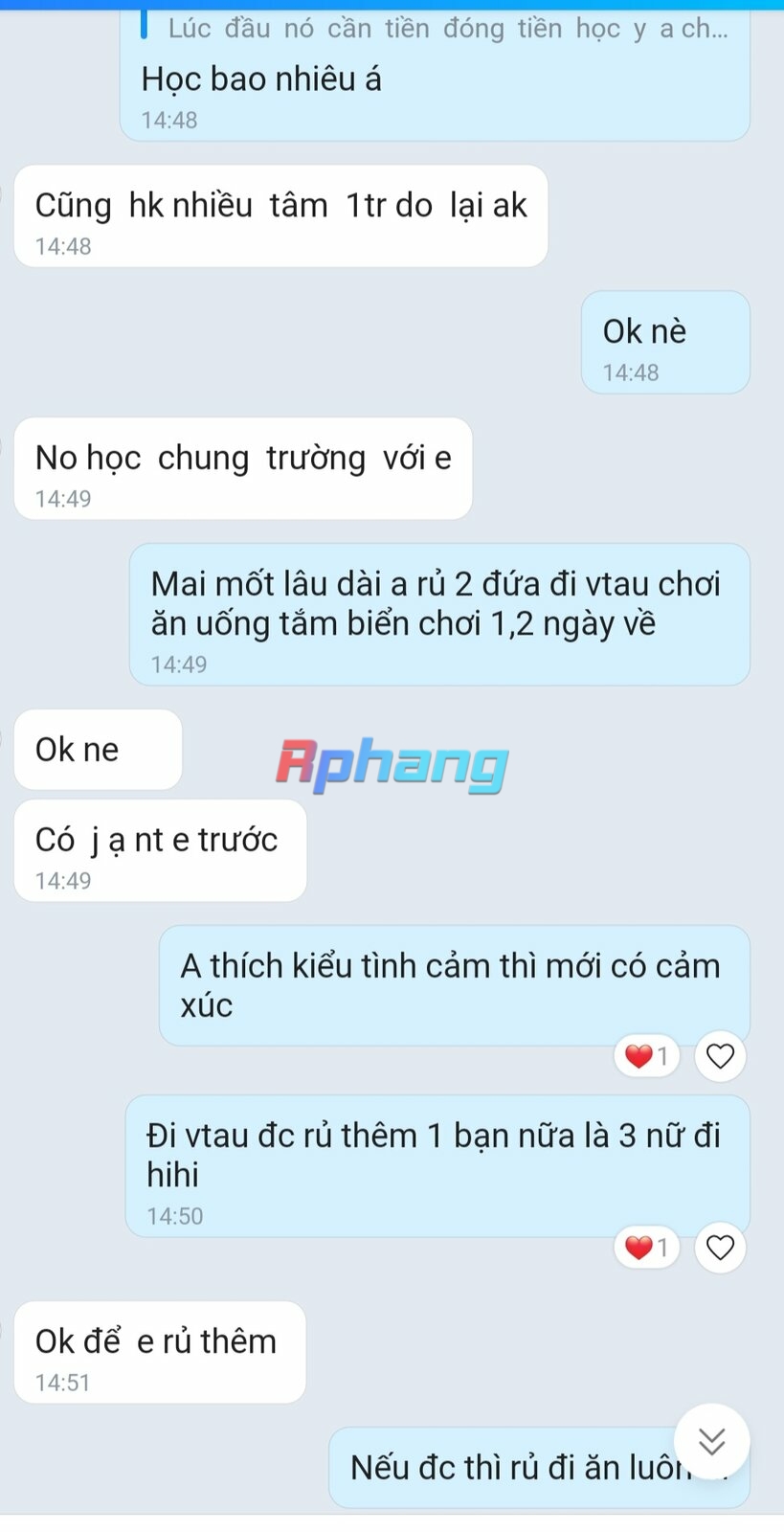Jump to latest messages with double-chevron button

tap(711, 1441)
